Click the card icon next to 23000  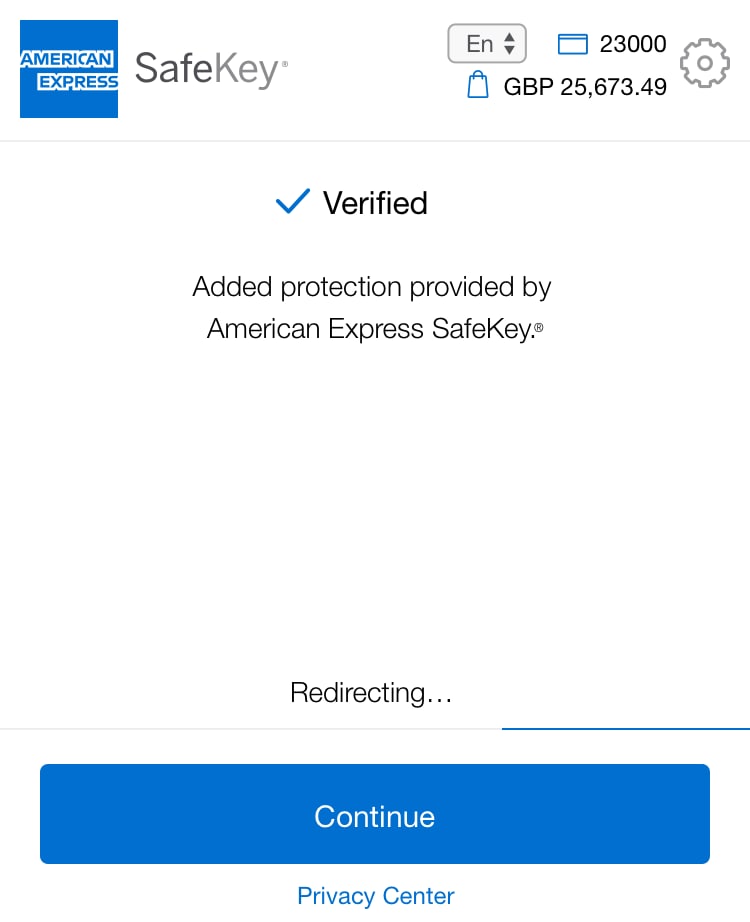[573, 43]
